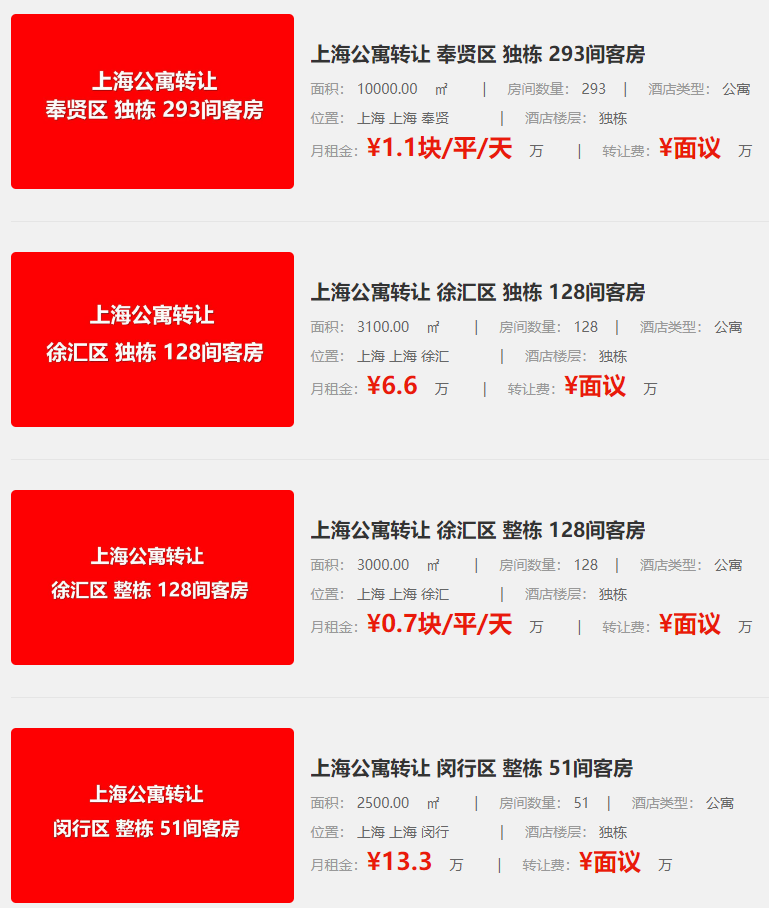Open the 徐汇区 独栋 128间客房 listing

(477, 293)
